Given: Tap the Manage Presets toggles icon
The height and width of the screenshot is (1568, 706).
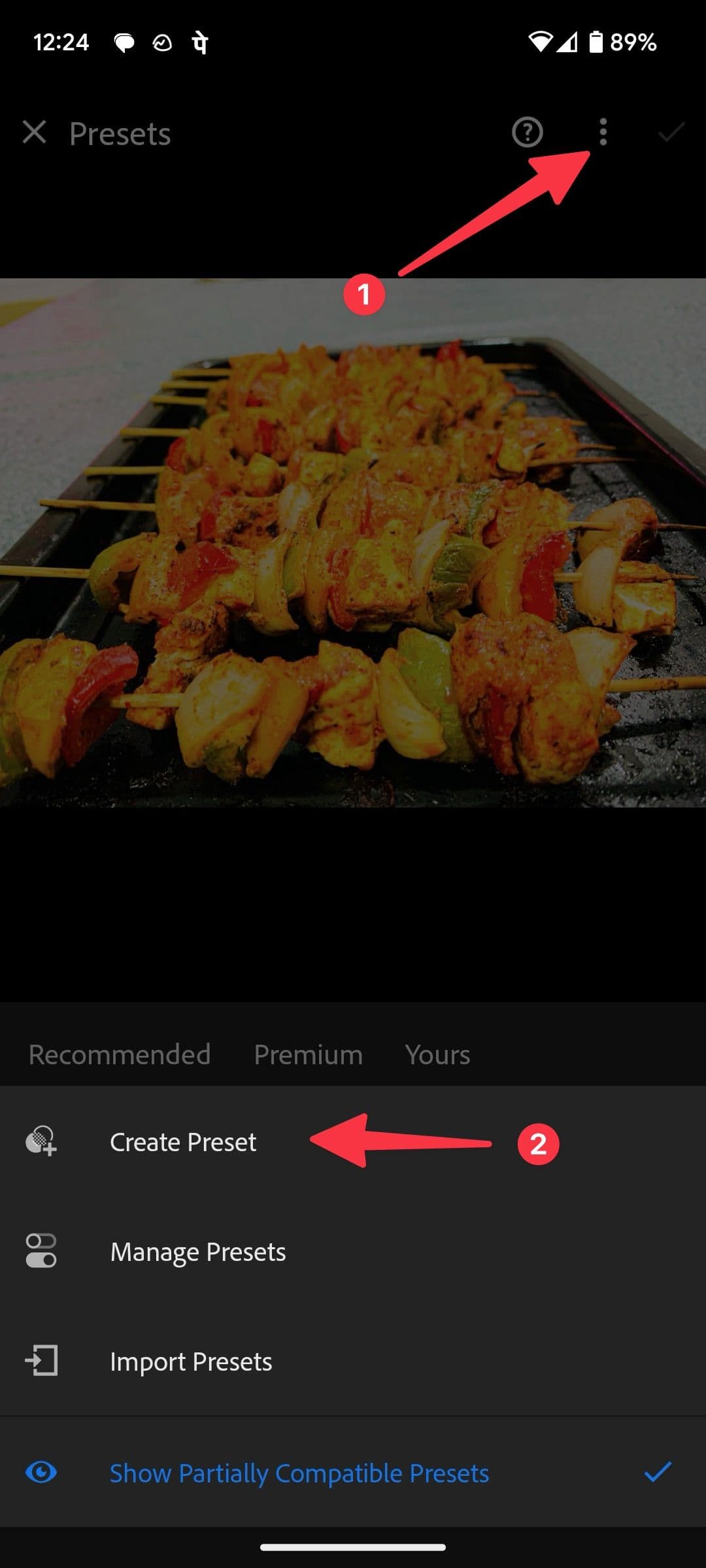Looking at the screenshot, I should coord(41,1251).
